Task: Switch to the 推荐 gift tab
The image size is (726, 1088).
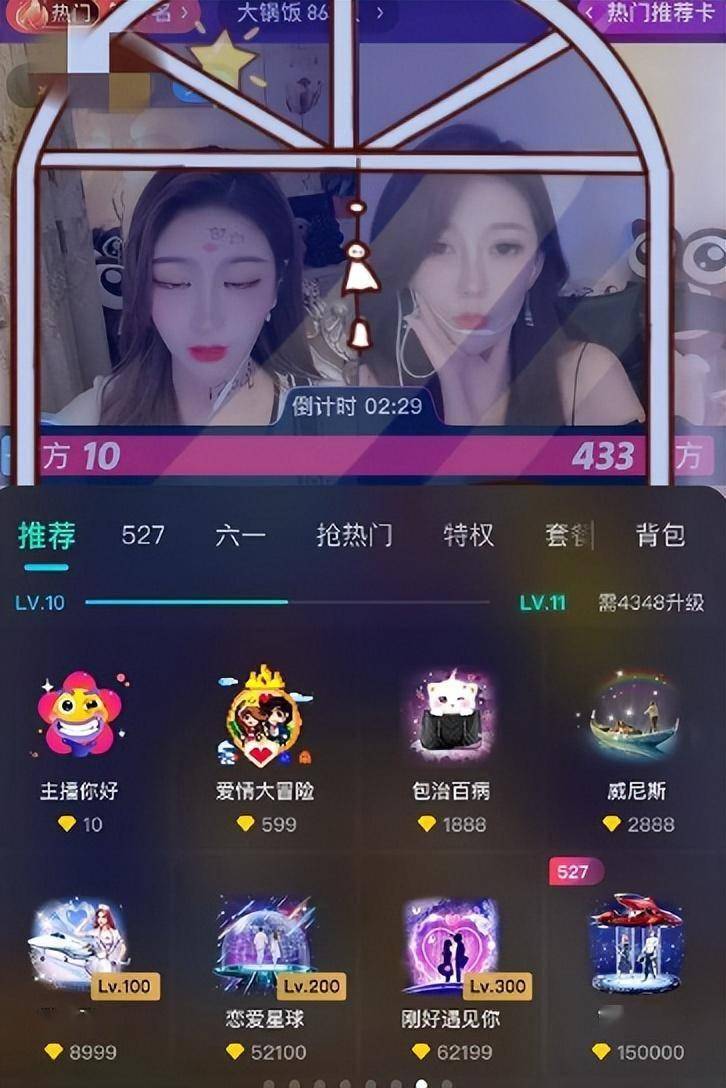Action: [x=47, y=536]
